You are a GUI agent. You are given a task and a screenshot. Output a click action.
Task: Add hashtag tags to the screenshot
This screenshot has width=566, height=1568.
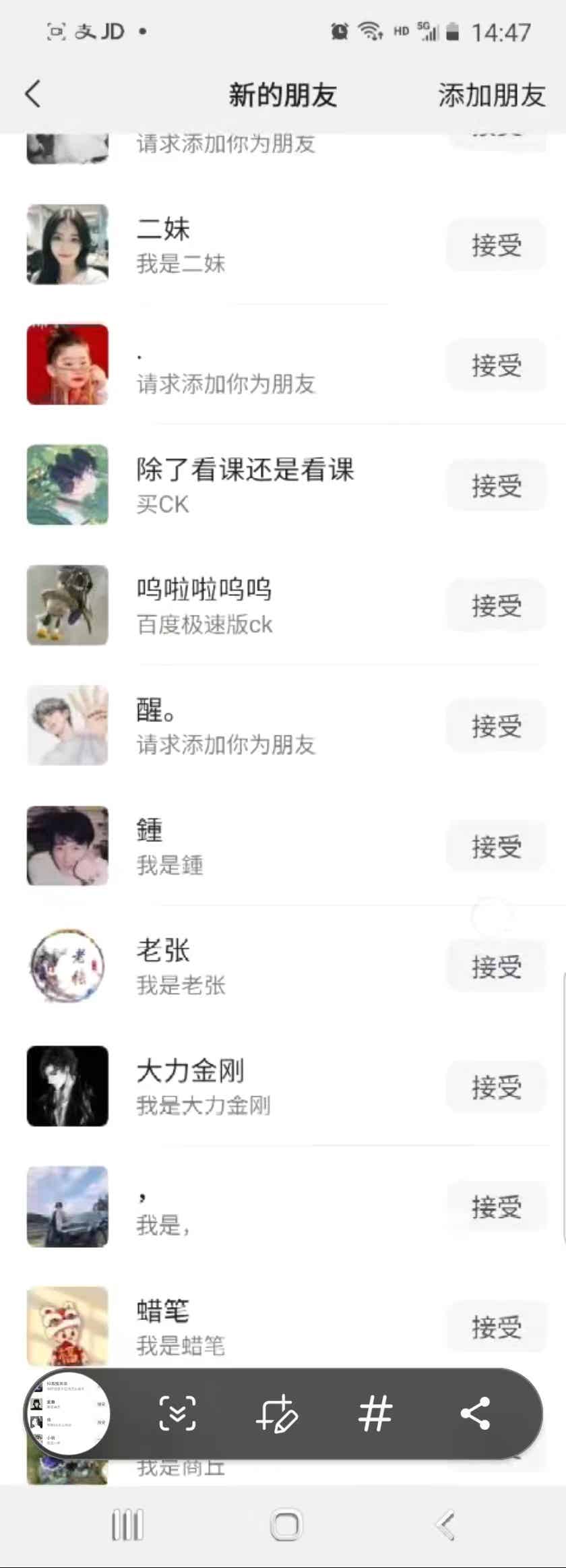[375, 1413]
